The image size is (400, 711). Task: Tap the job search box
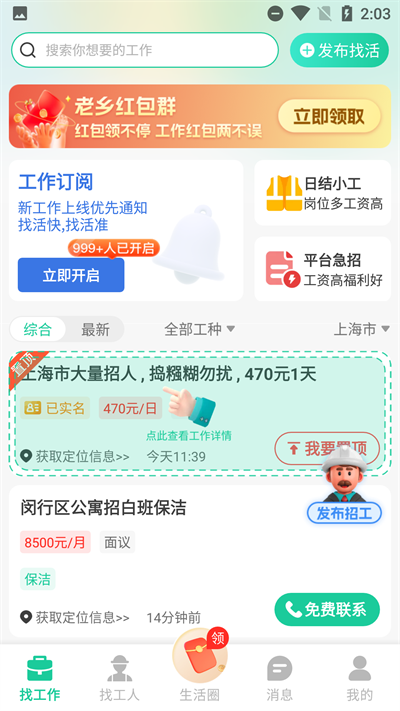[x=145, y=50]
